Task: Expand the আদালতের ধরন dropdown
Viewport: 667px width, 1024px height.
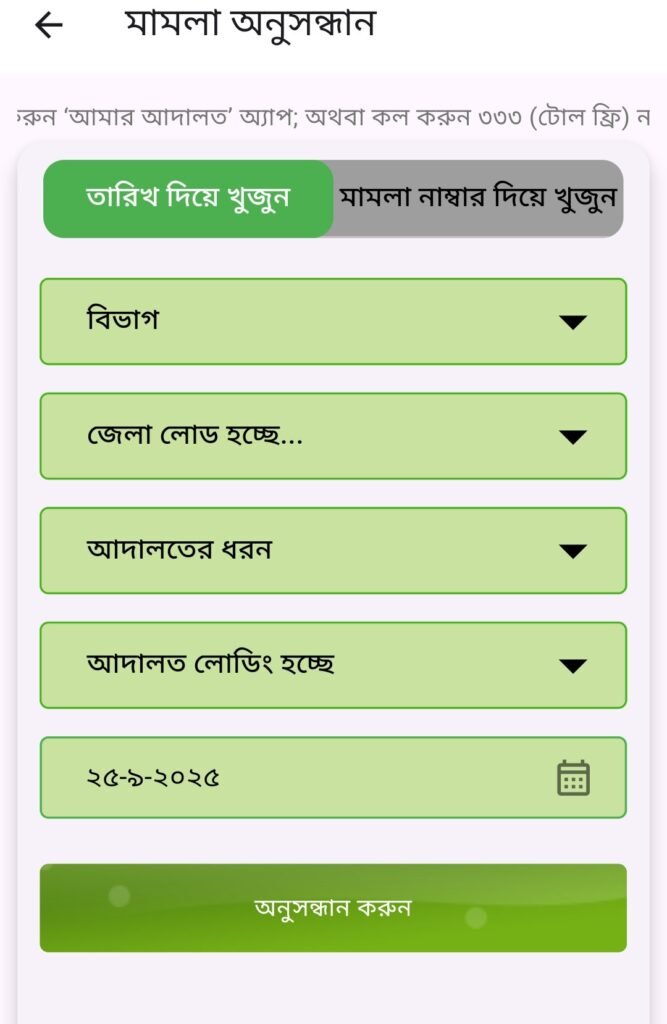Action: point(333,550)
